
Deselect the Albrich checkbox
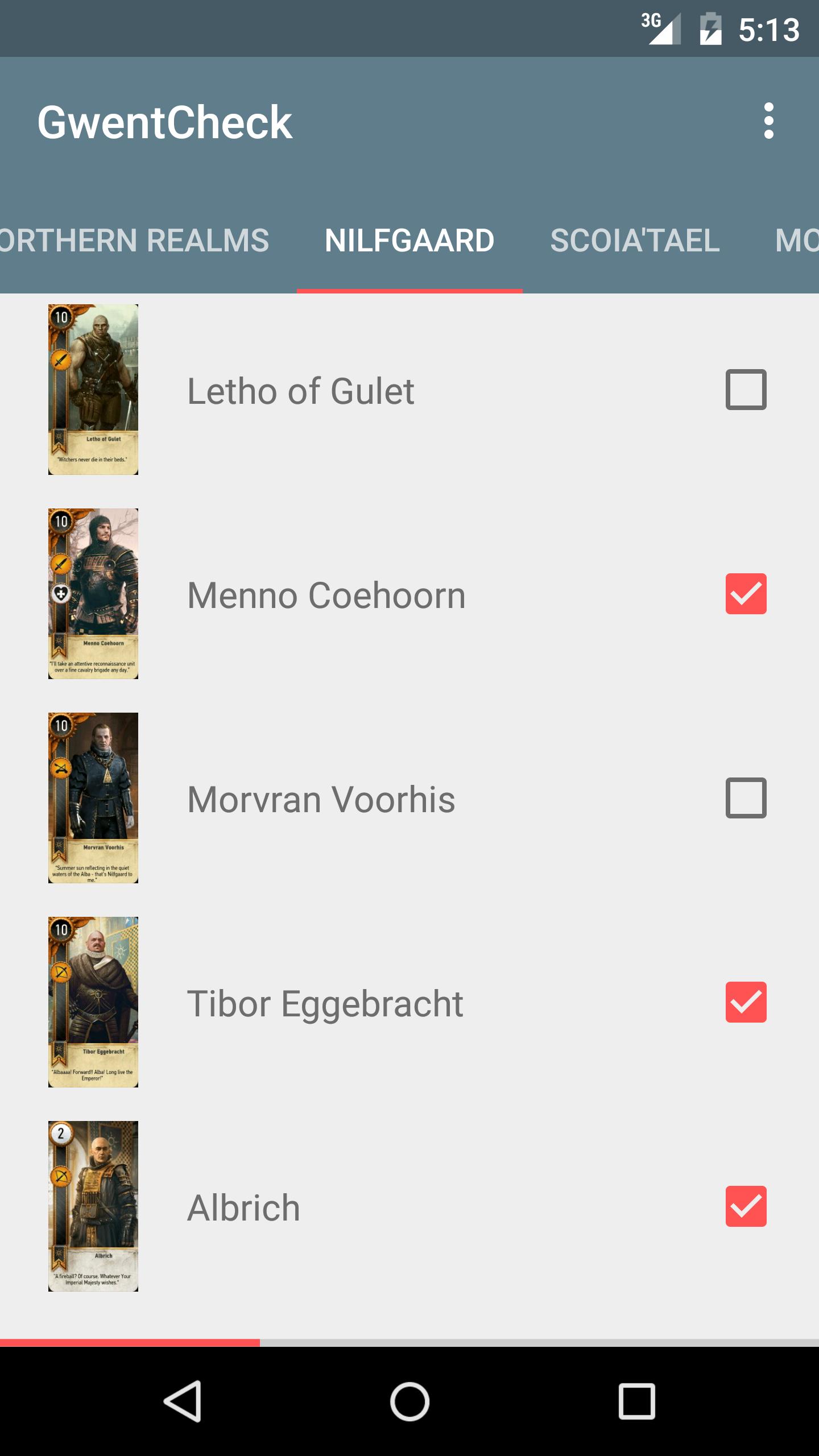tap(746, 1206)
